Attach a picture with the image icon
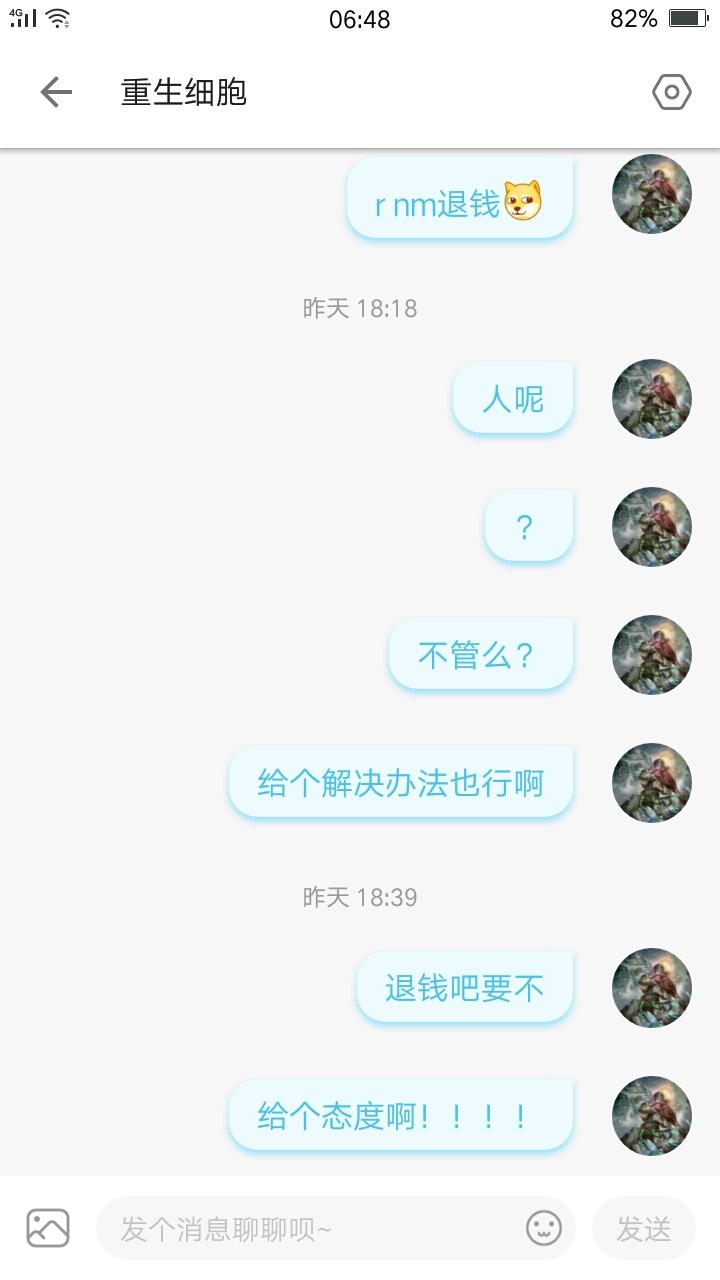 click(48, 1228)
